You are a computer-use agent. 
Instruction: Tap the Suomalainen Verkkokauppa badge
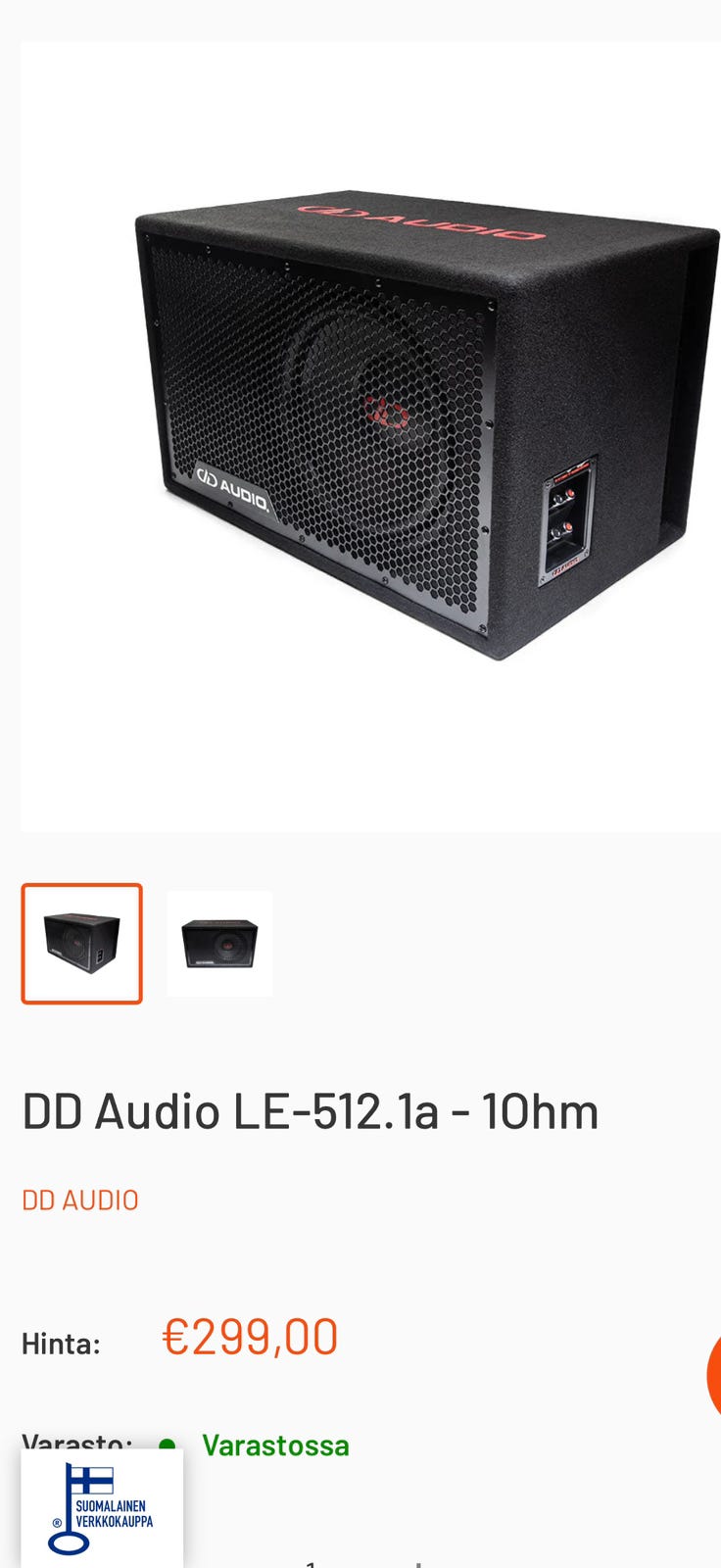pos(102,1508)
